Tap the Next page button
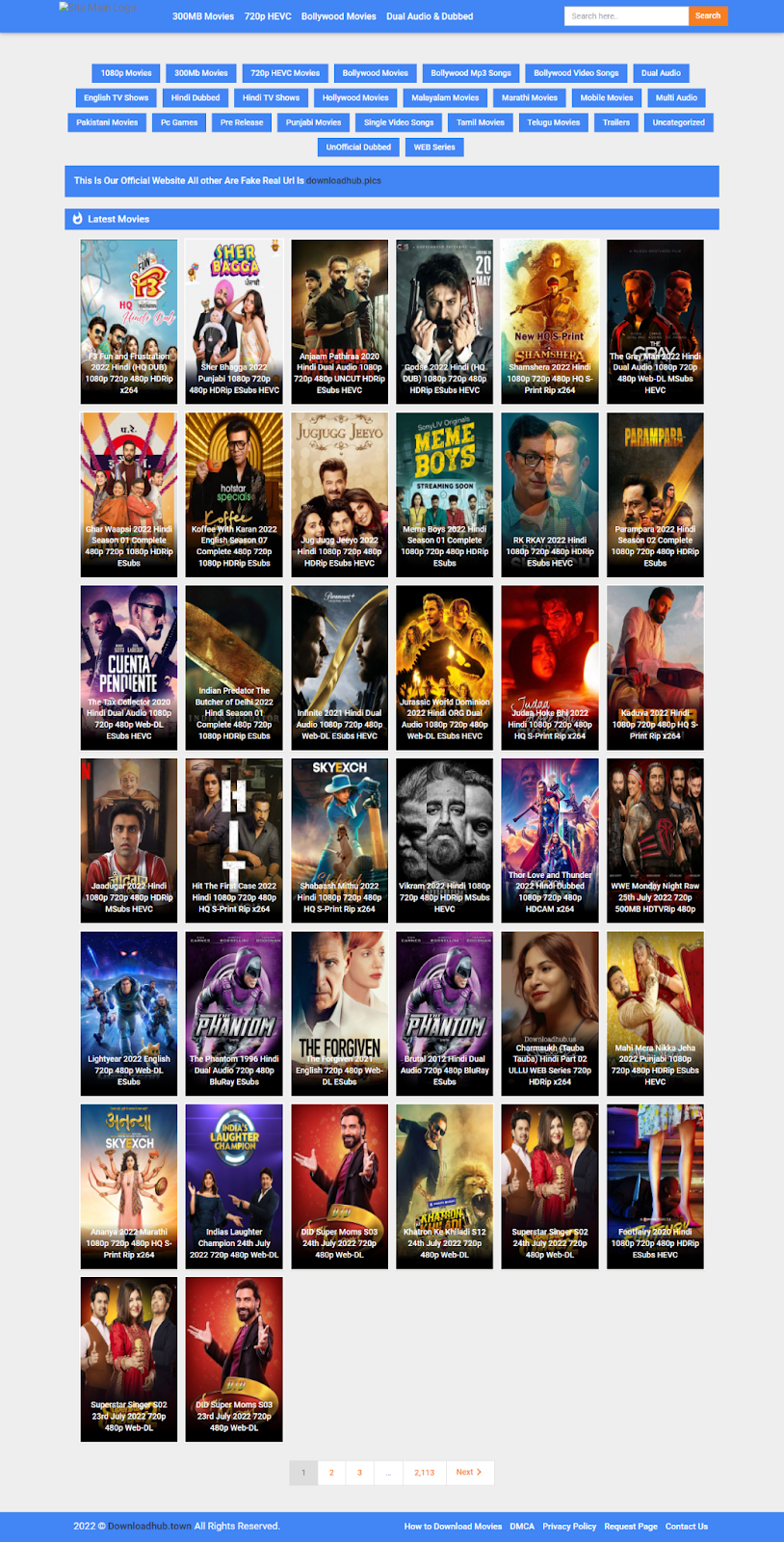 469,1473
